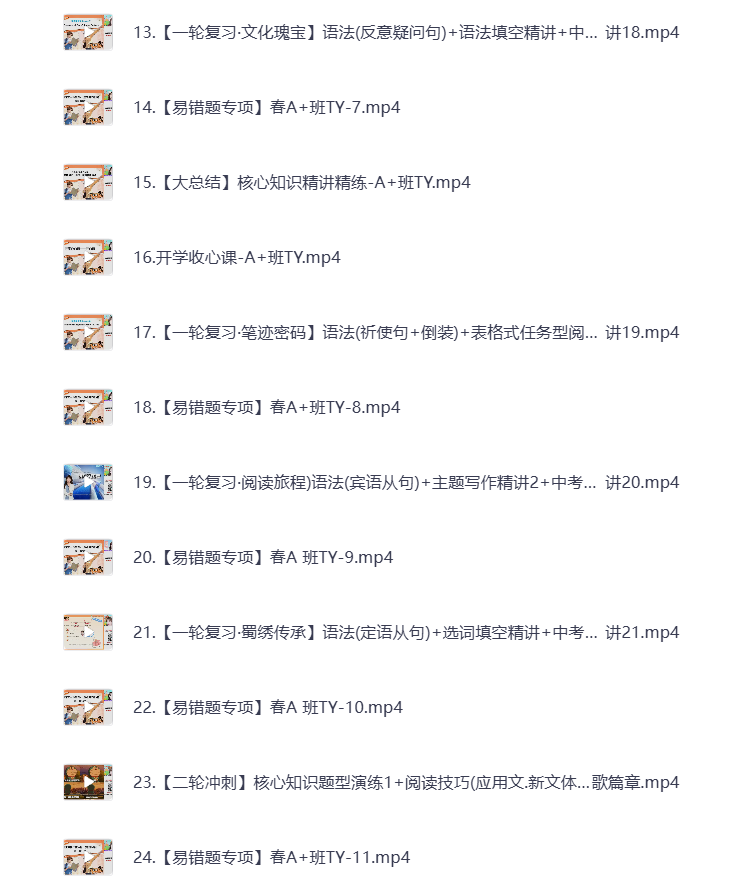Screen dimensions: 737x884
Task: Play video 19 阅读旅程 讲20.mp4
Action: point(405,482)
